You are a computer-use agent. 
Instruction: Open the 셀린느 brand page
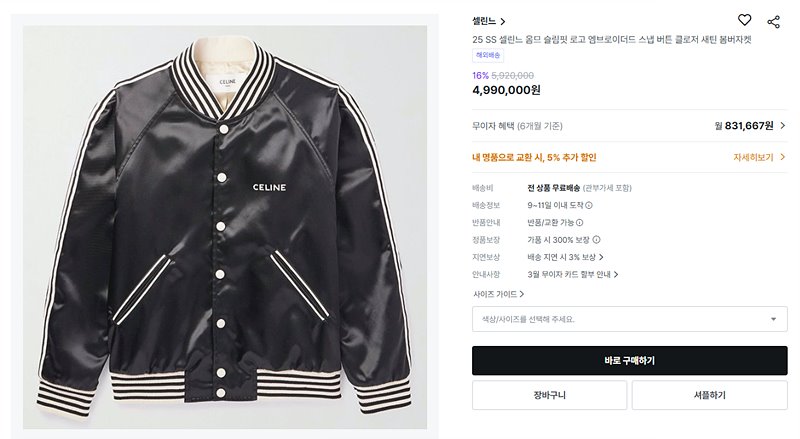489,21
